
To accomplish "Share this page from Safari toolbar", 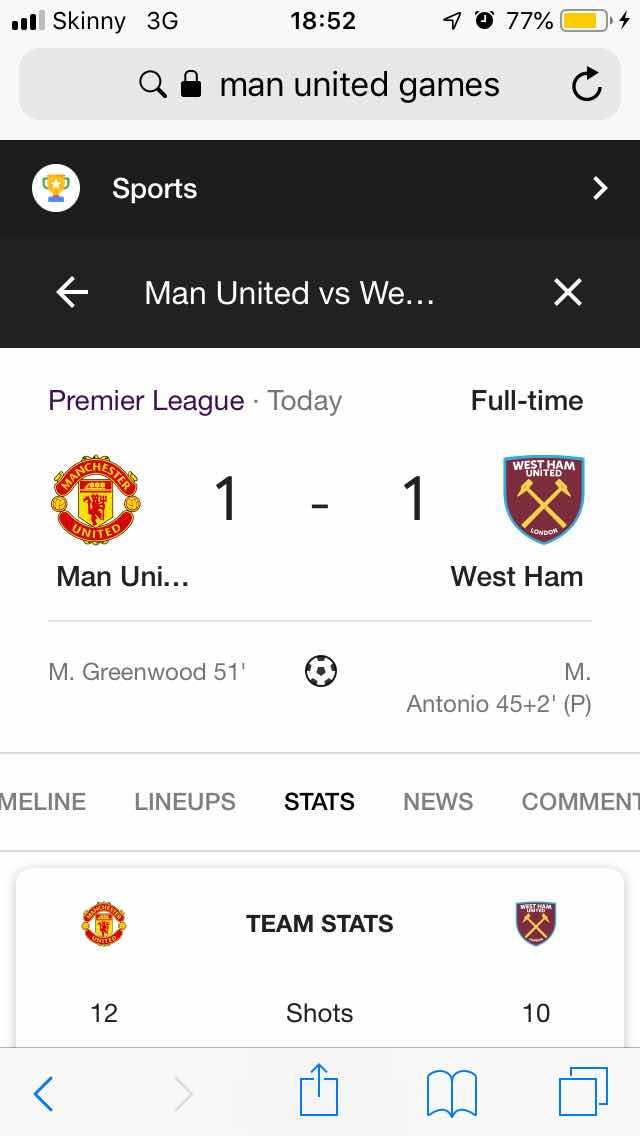I will click(320, 1090).
